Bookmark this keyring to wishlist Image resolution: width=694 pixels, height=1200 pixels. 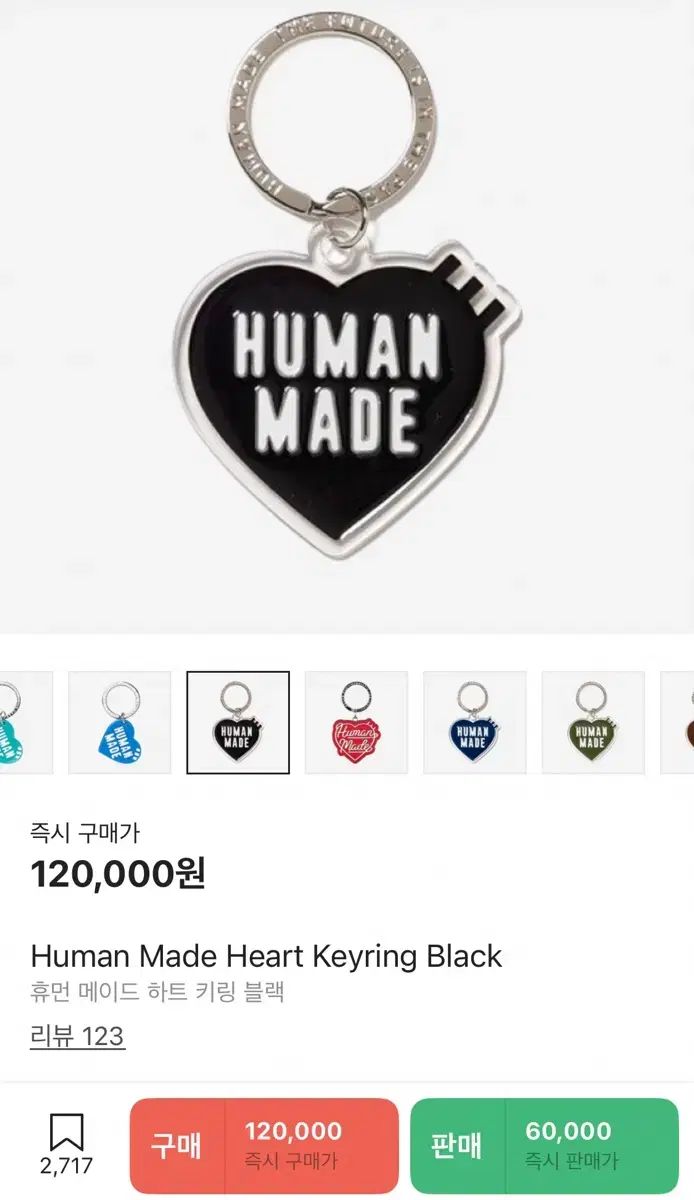(66, 1145)
